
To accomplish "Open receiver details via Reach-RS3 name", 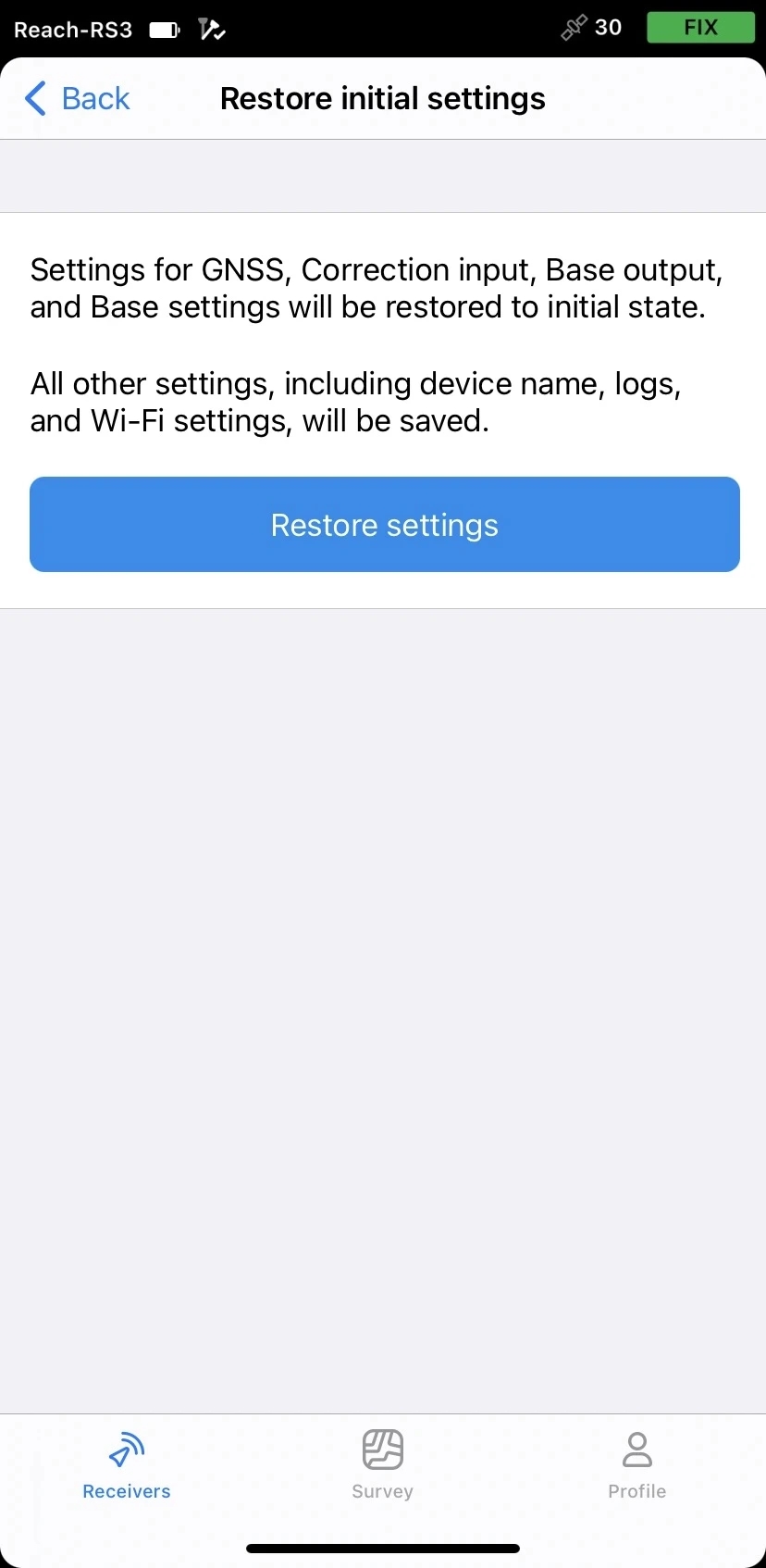I will click(x=71, y=29).
